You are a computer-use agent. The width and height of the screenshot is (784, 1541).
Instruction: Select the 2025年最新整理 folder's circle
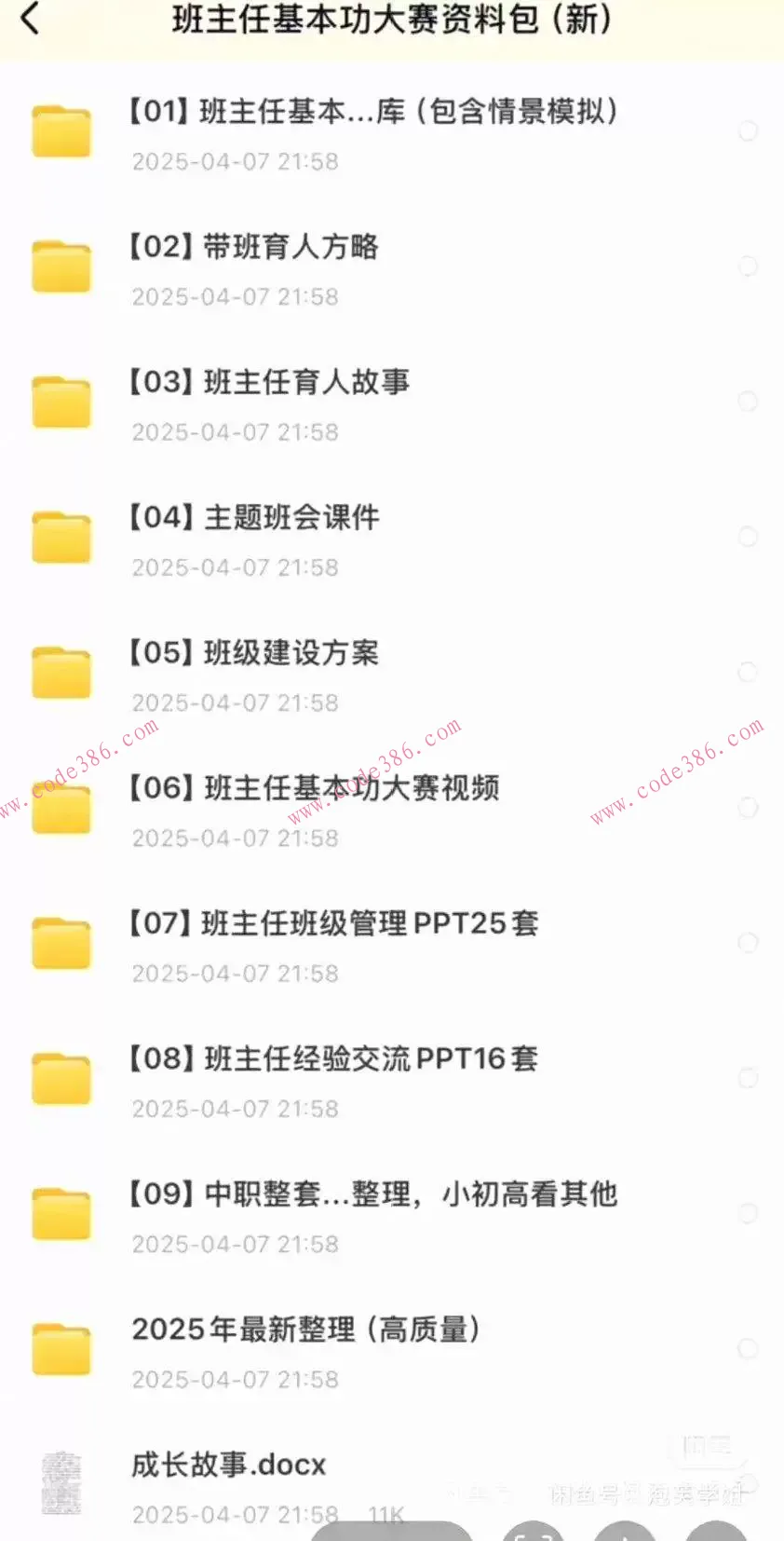748,1348
